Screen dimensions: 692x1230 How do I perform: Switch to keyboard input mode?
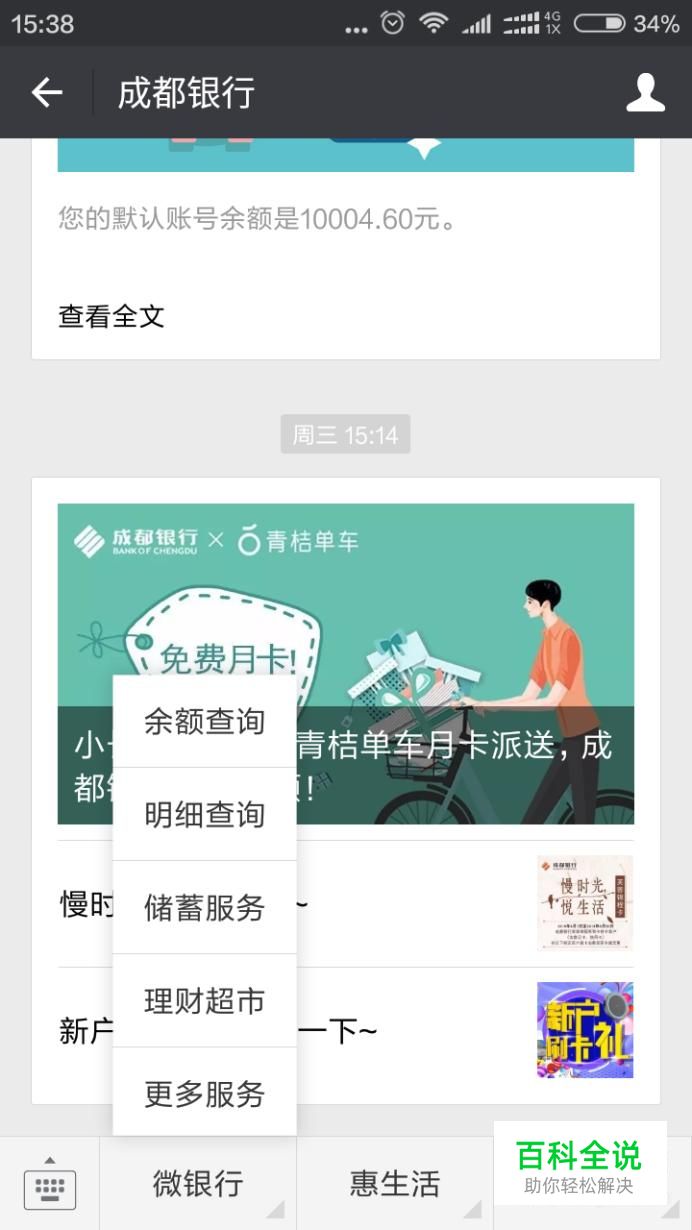point(49,1184)
